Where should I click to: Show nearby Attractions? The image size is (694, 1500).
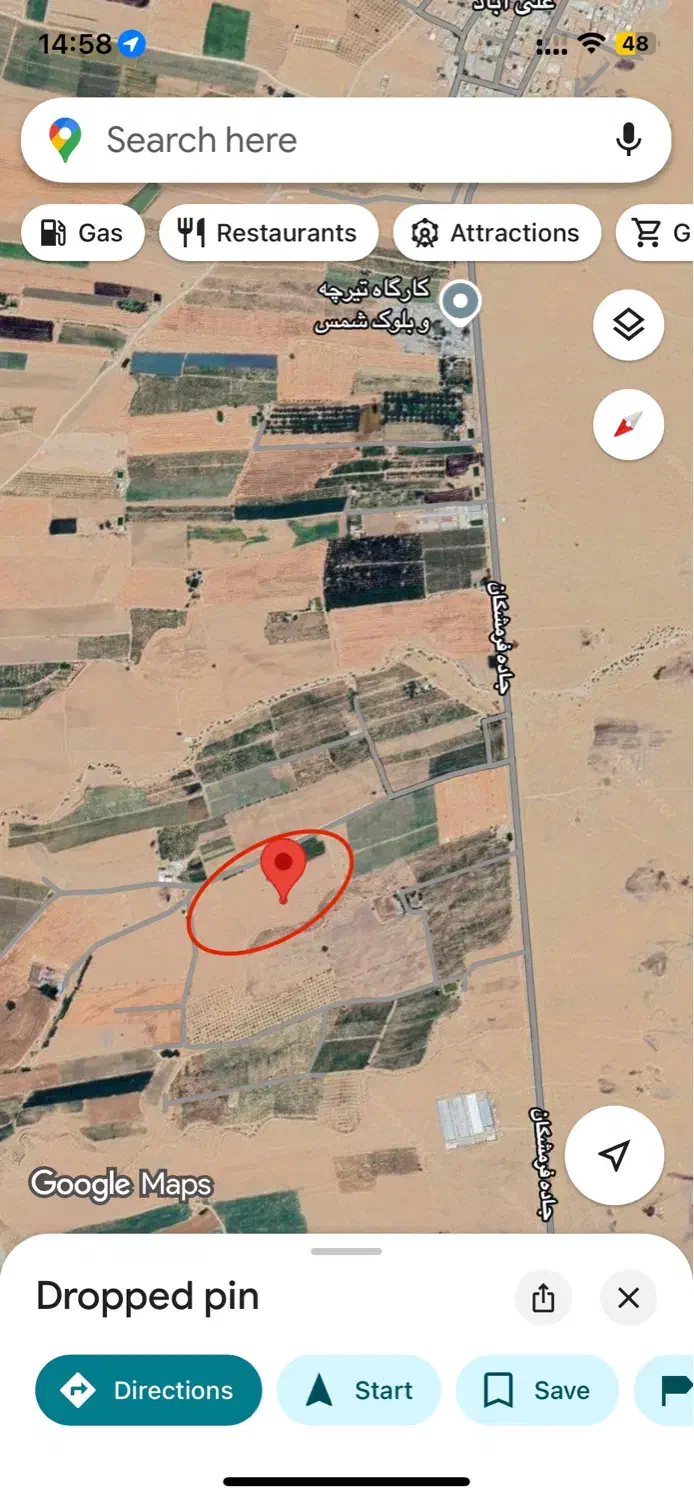pos(497,233)
